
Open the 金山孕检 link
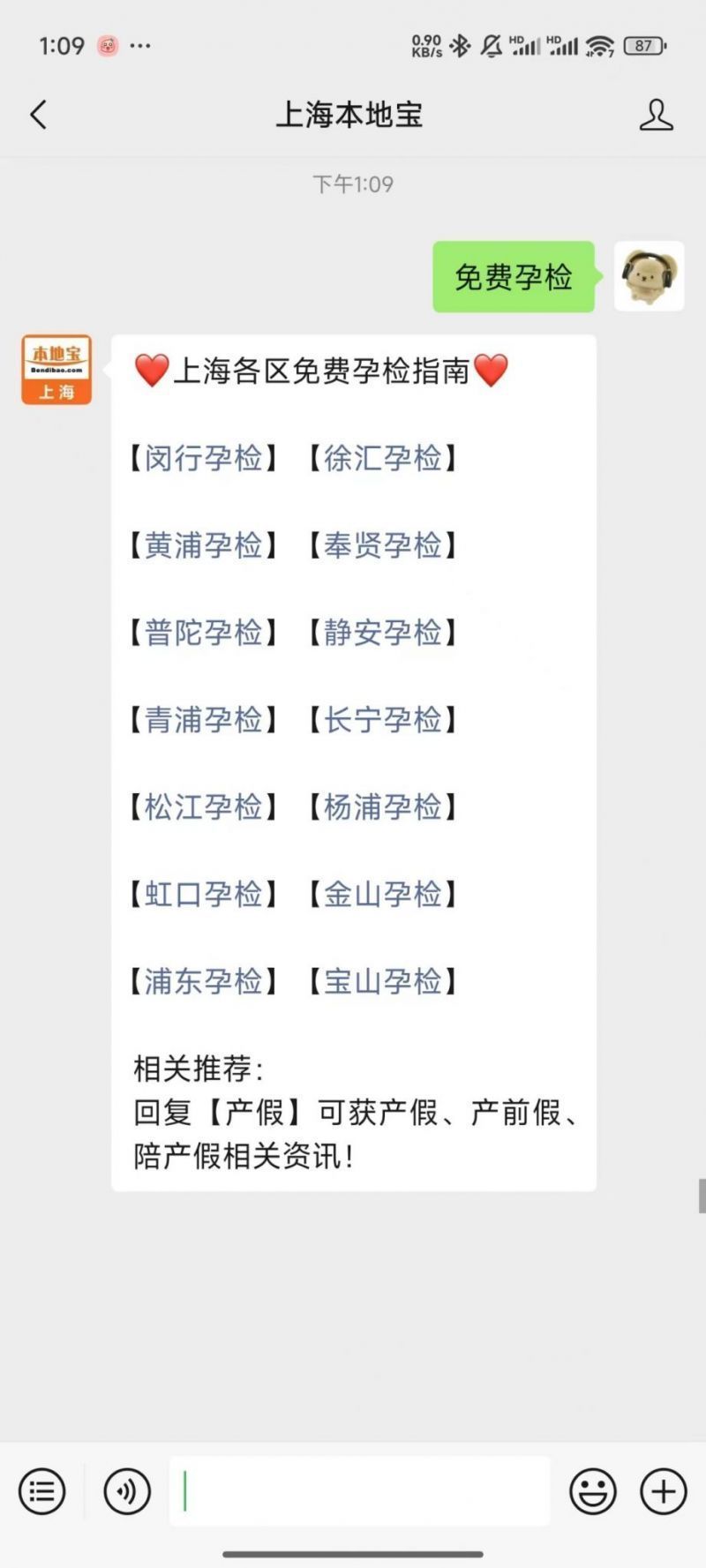click(x=383, y=895)
